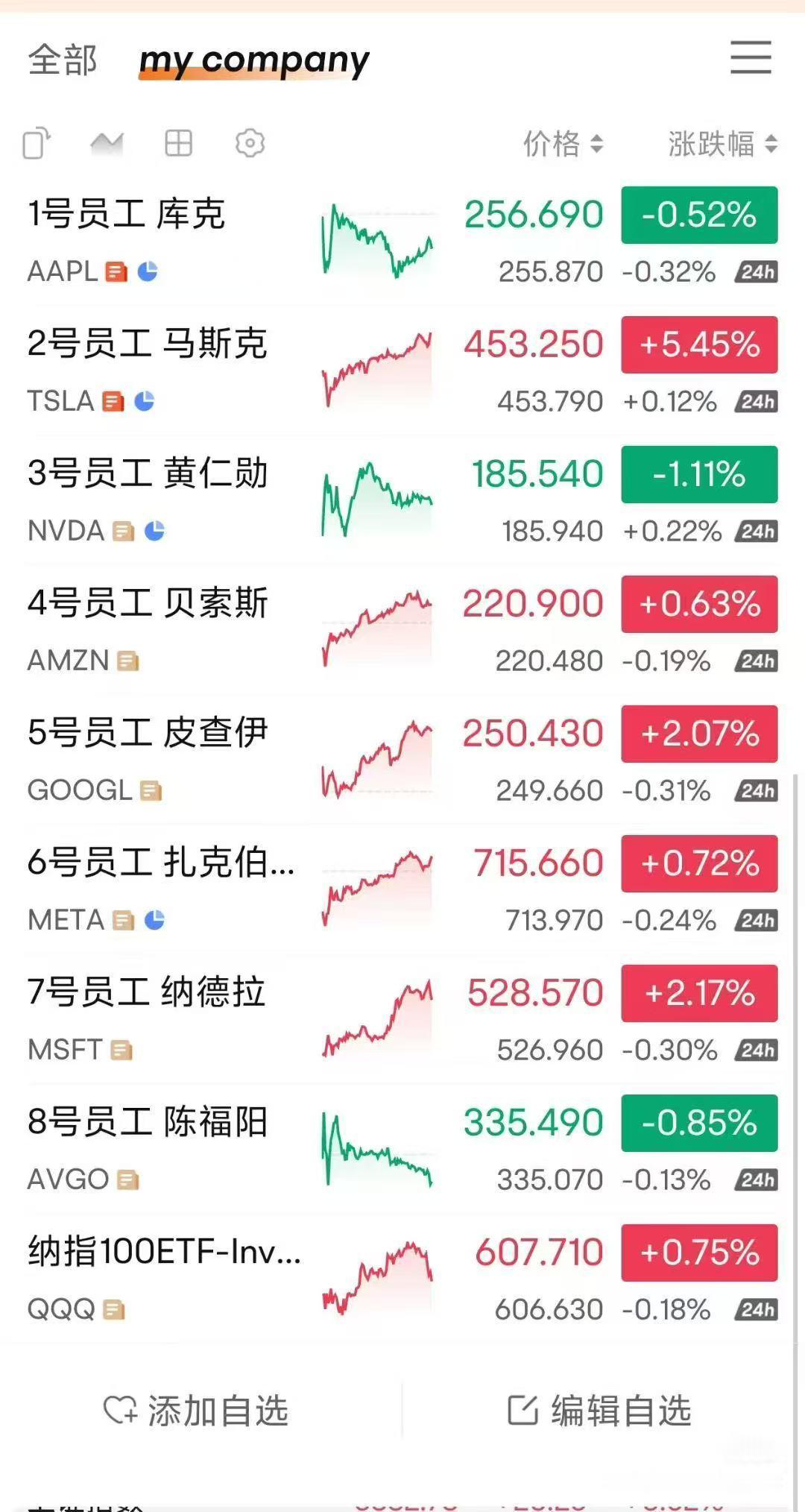
Task: Open the AAPL stock row
Action: pos(402,241)
